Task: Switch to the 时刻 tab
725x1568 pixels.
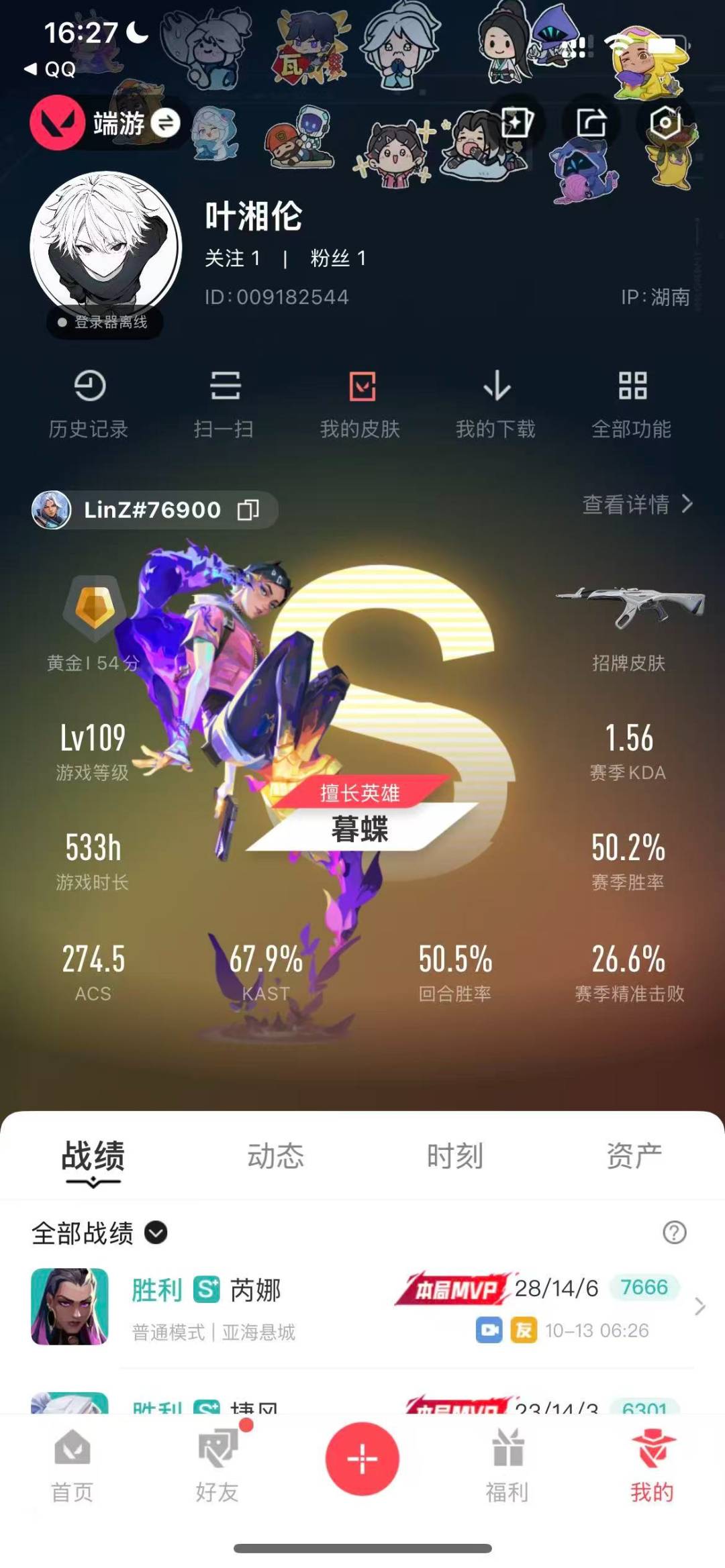Action: [455, 1156]
